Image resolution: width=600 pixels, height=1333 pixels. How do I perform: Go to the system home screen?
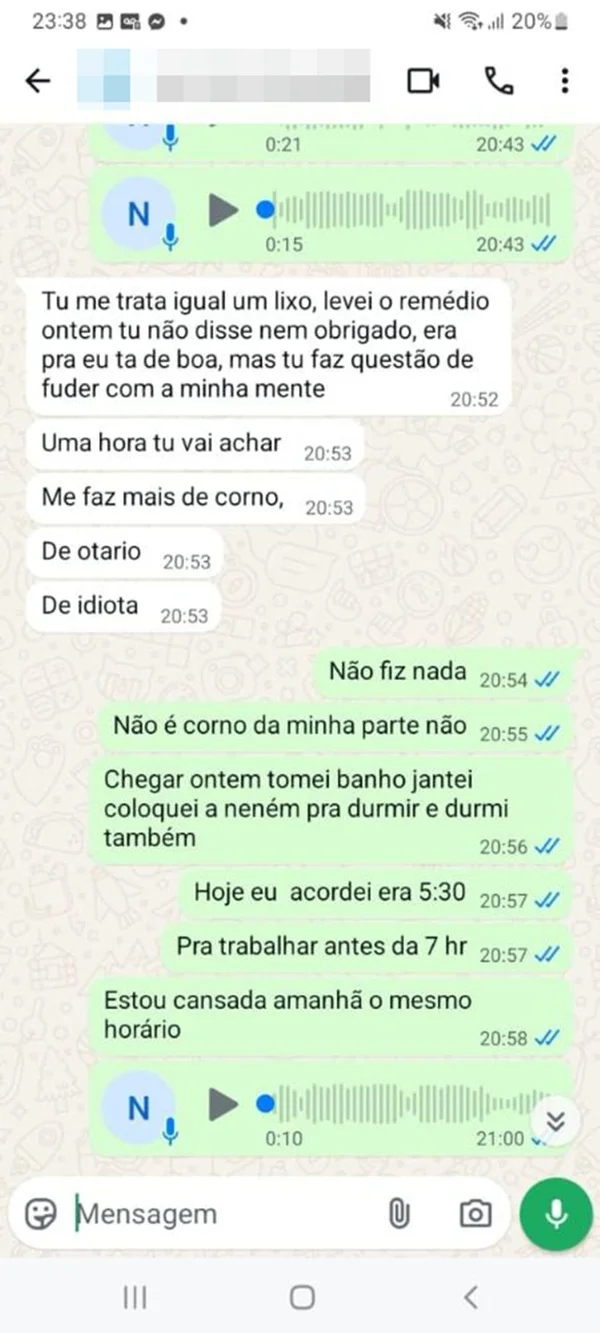click(302, 1298)
